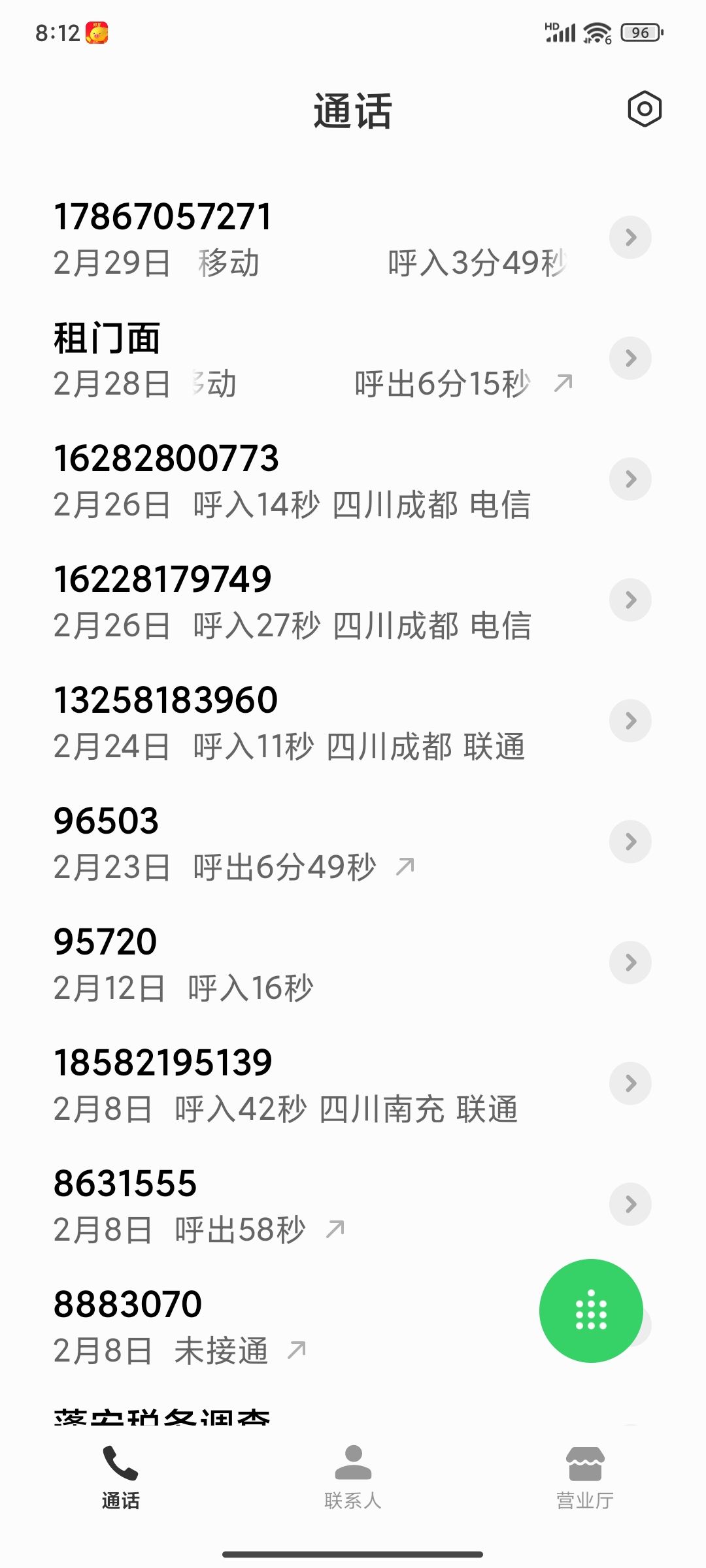The height and width of the screenshot is (1568, 706).
Task: Open details arrow for 95720
Action: point(630,962)
